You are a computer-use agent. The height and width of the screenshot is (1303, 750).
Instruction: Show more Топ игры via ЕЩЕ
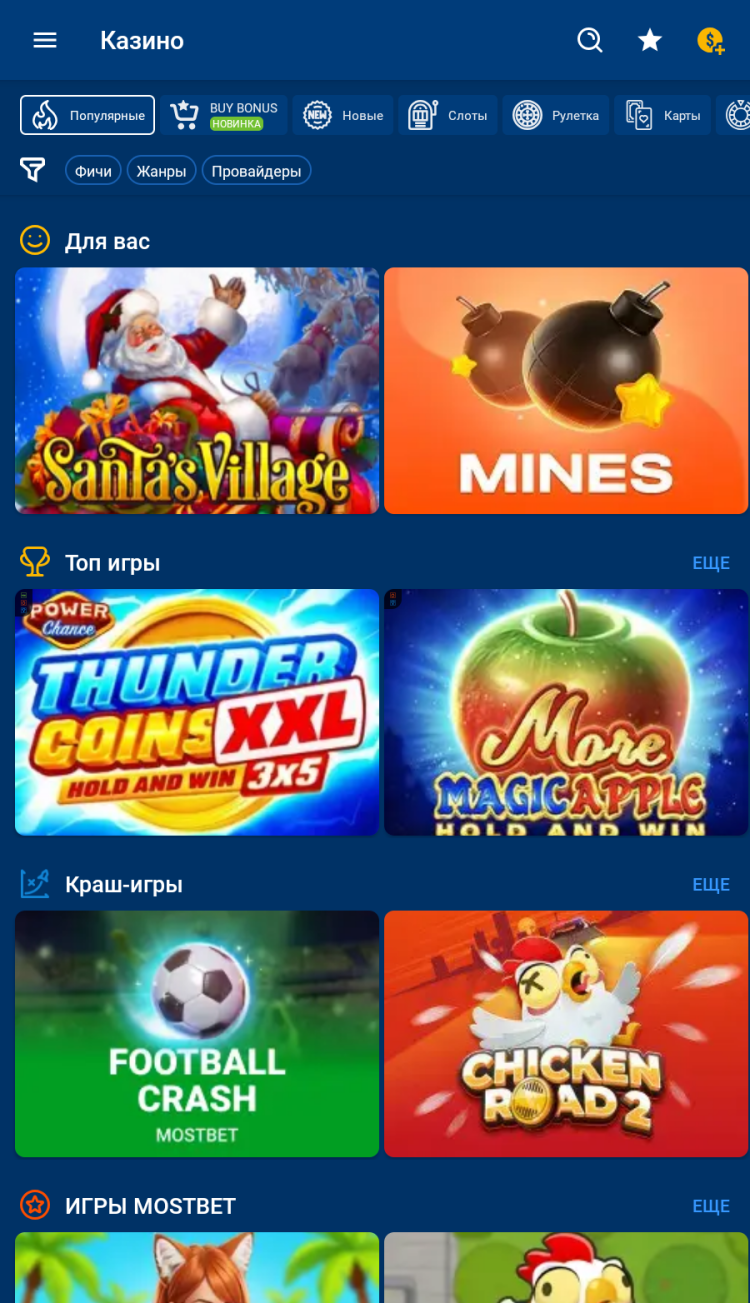click(710, 563)
